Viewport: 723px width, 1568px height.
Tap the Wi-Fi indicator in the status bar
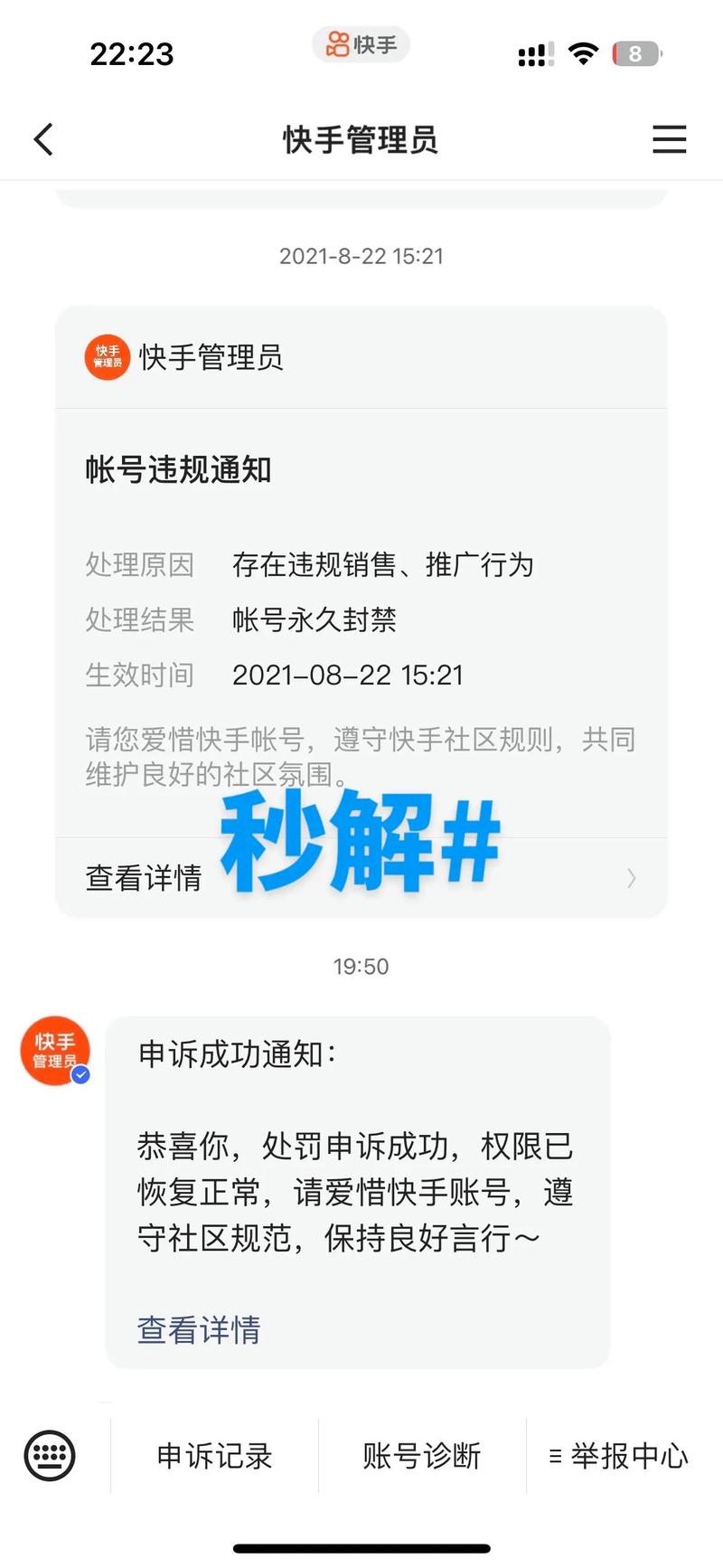[x=584, y=52]
